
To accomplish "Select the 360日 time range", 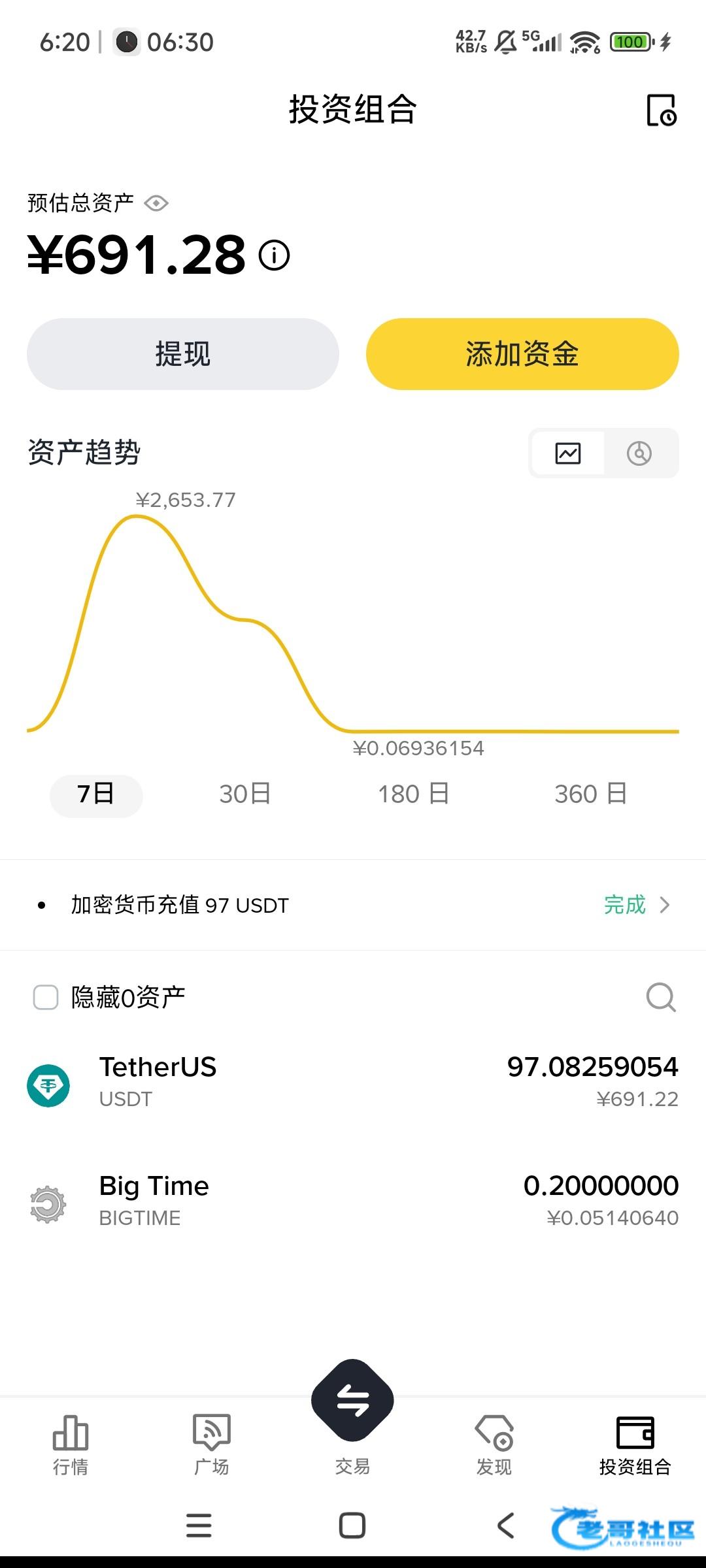I will tap(591, 794).
